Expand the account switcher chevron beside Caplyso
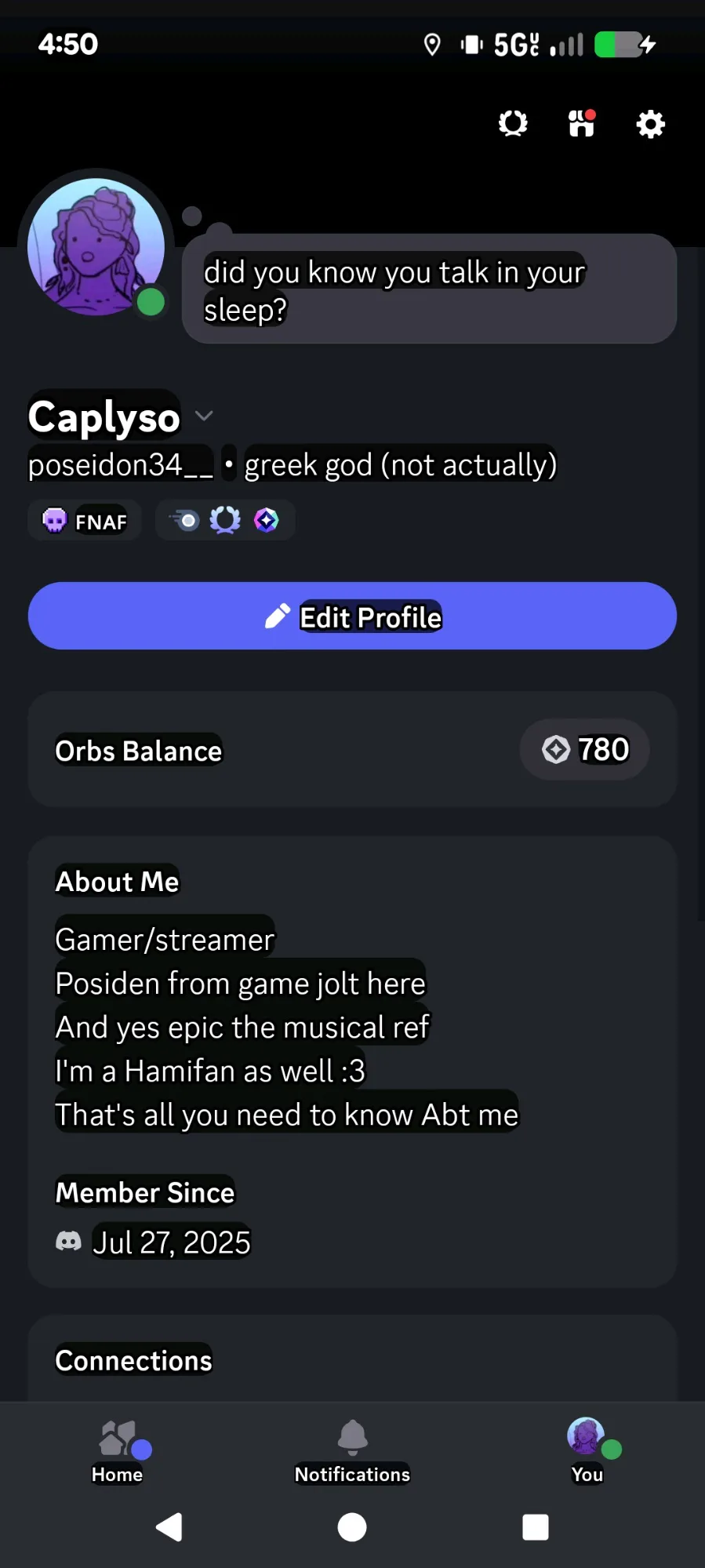 point(204,416)
